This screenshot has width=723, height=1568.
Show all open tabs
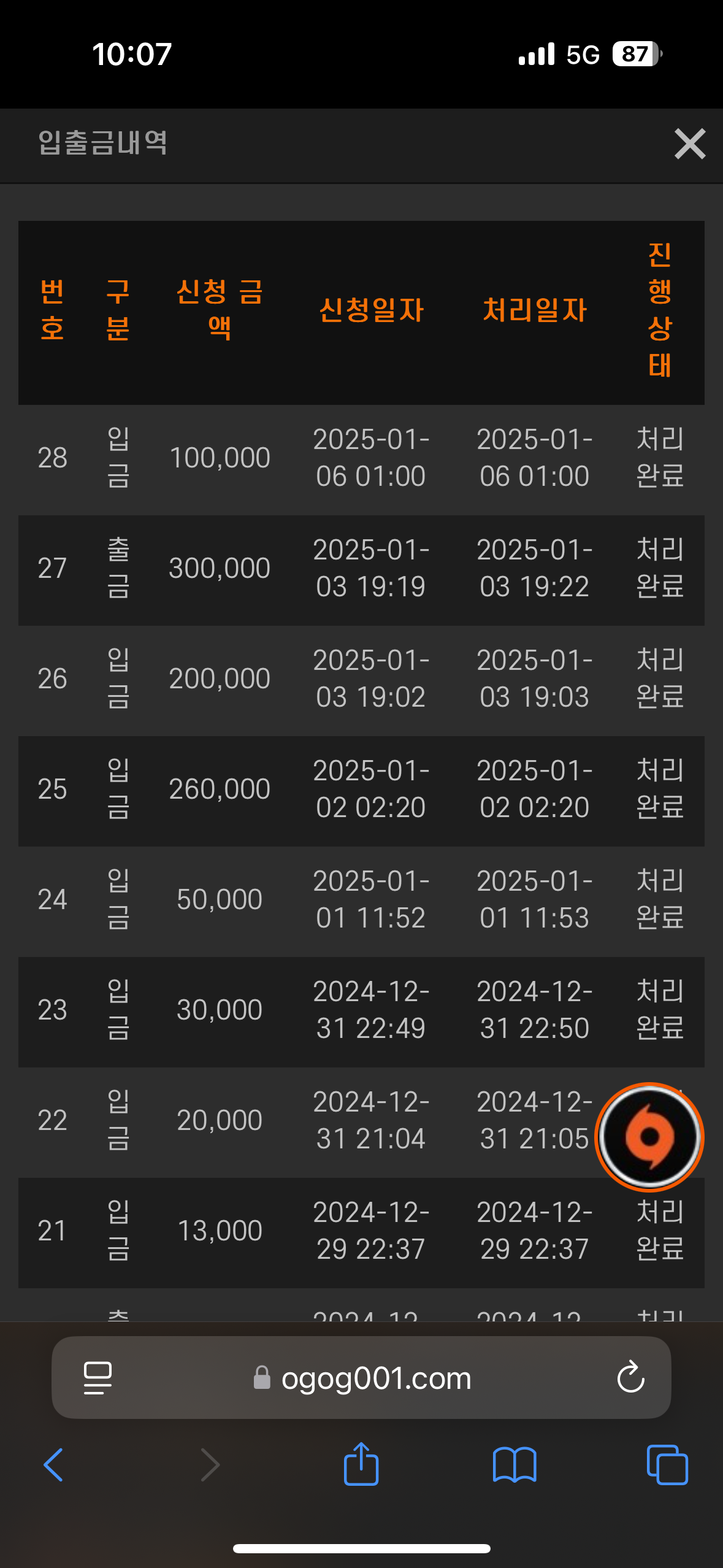point(667,1465)
